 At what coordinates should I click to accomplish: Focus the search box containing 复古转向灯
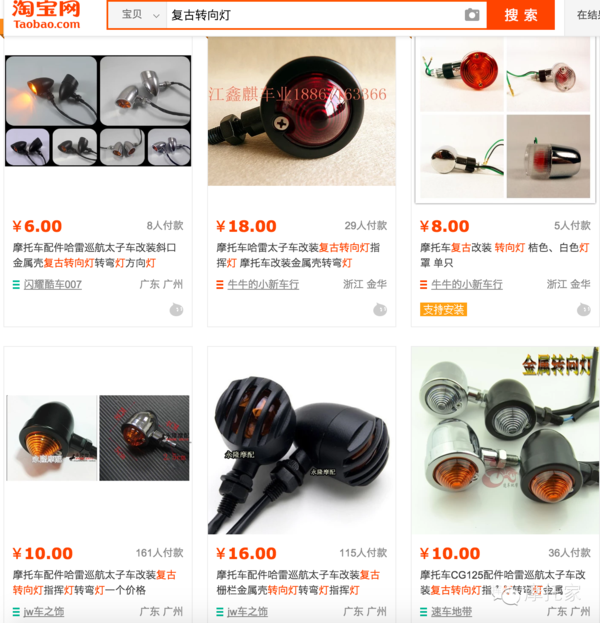(x=310, y=15)
